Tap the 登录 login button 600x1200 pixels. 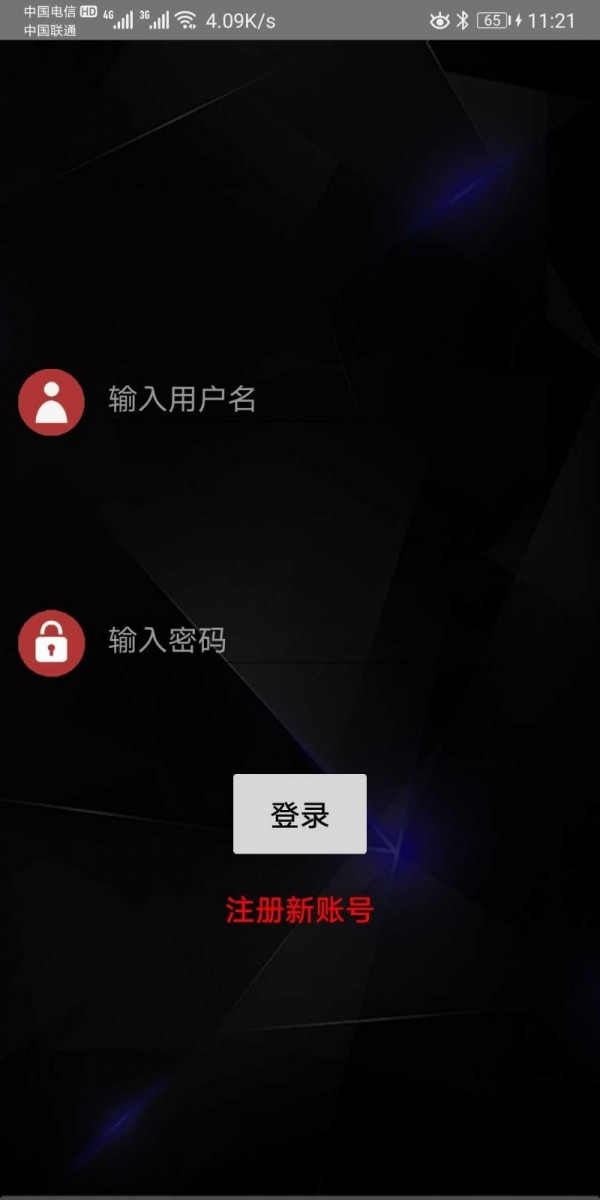[300, 814]
